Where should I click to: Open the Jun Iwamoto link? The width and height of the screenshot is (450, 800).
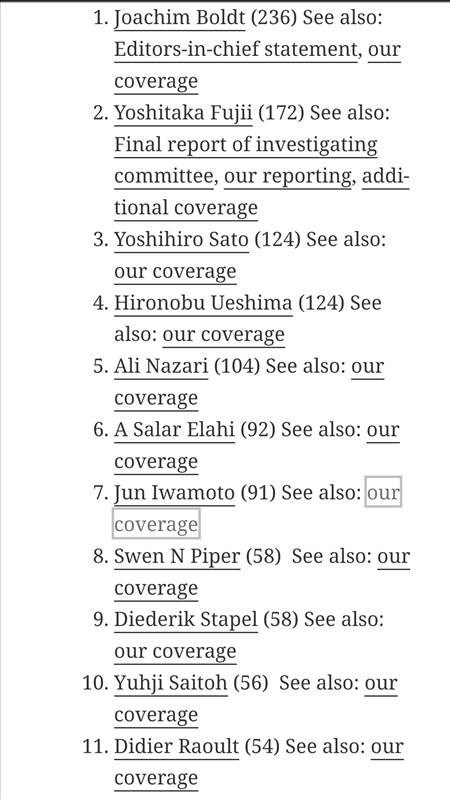click(x=174, y=493)
